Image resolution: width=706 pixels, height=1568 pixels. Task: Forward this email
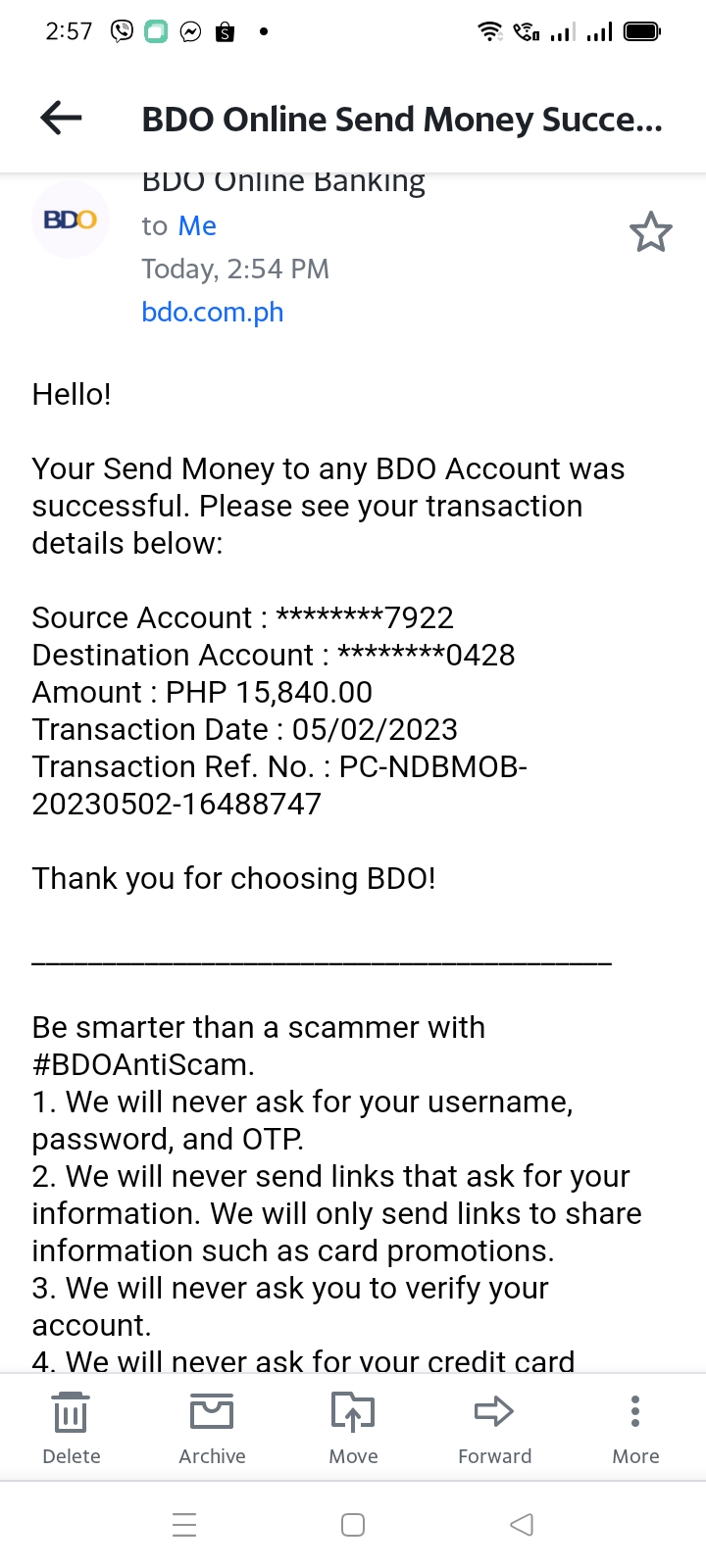tap(494, 1427)
